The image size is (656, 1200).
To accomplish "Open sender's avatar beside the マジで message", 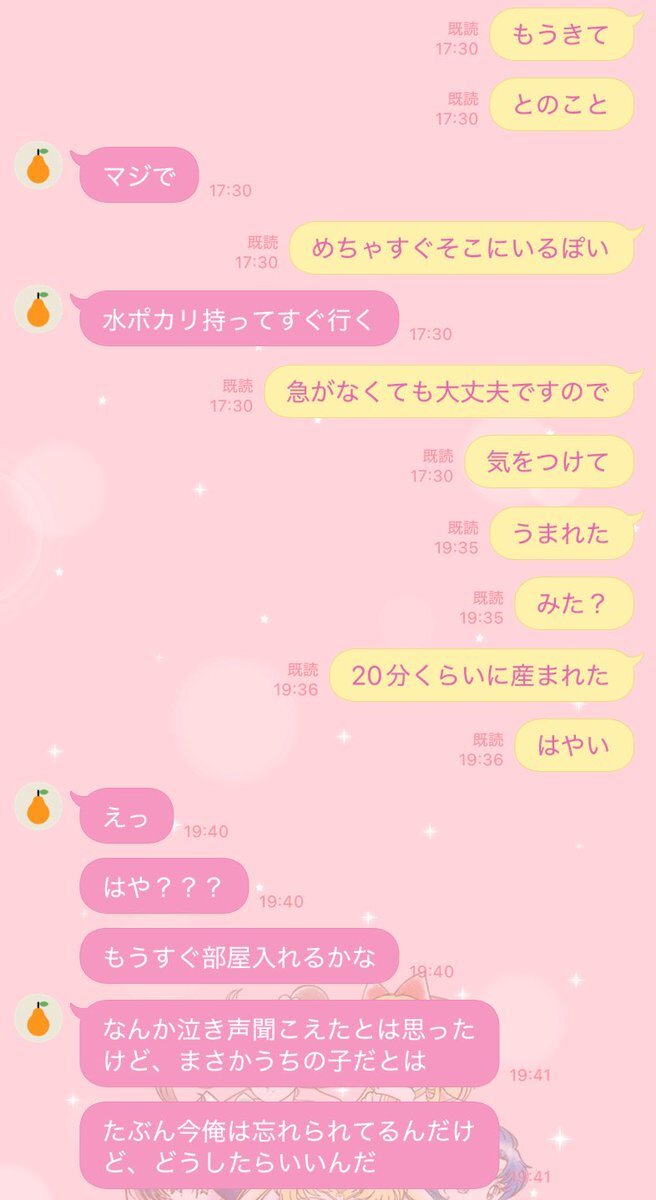I will [x=38, y=166].
